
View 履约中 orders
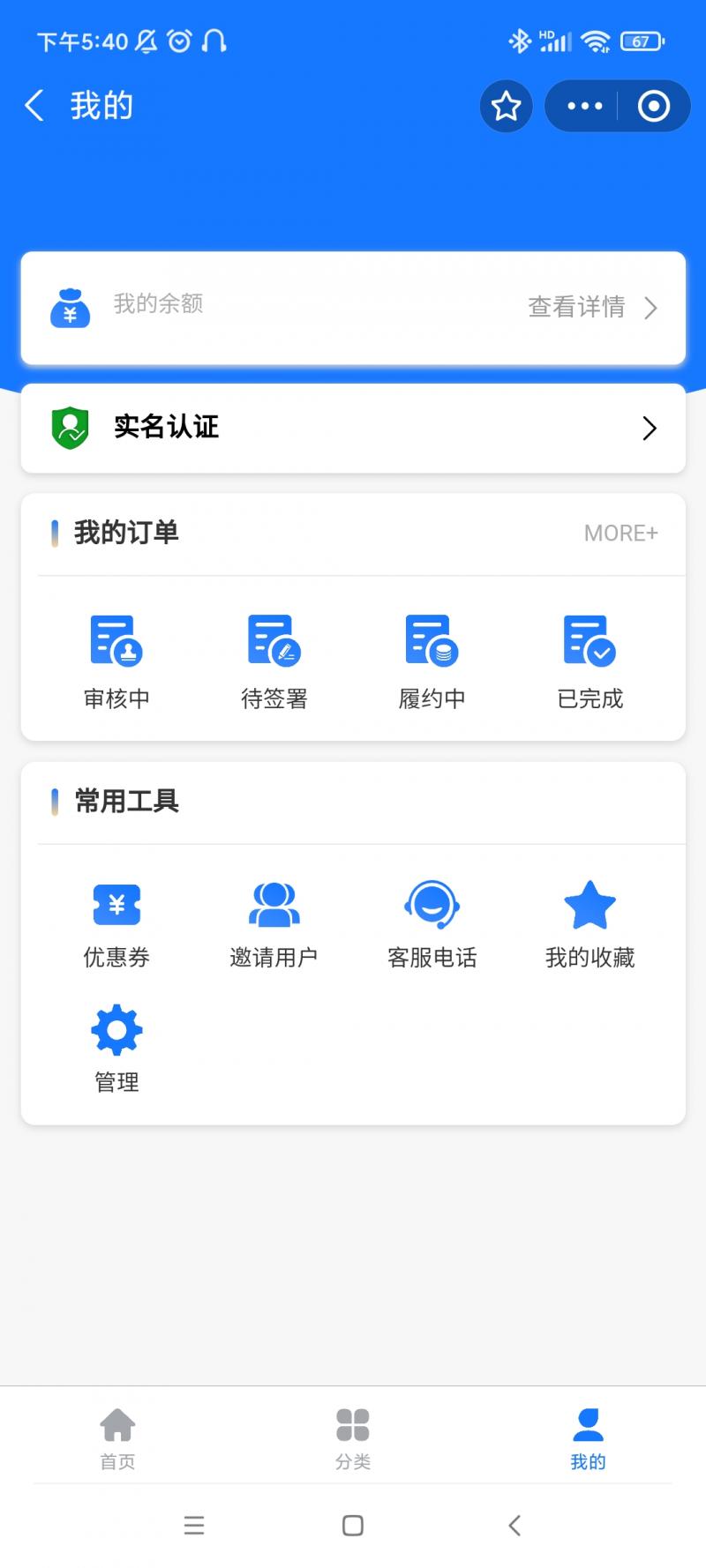(432, 661)
